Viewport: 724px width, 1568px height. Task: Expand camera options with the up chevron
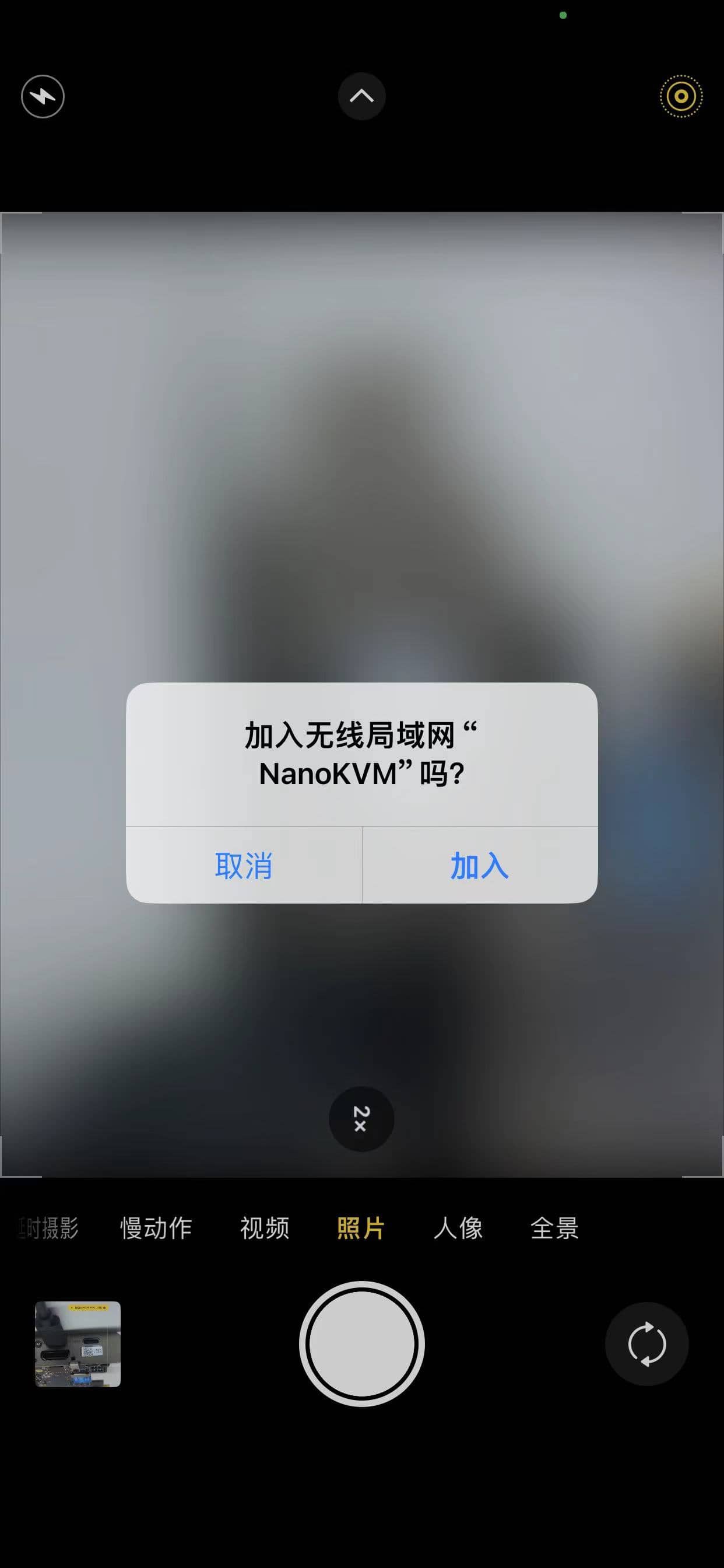click(x=361, y=96)
